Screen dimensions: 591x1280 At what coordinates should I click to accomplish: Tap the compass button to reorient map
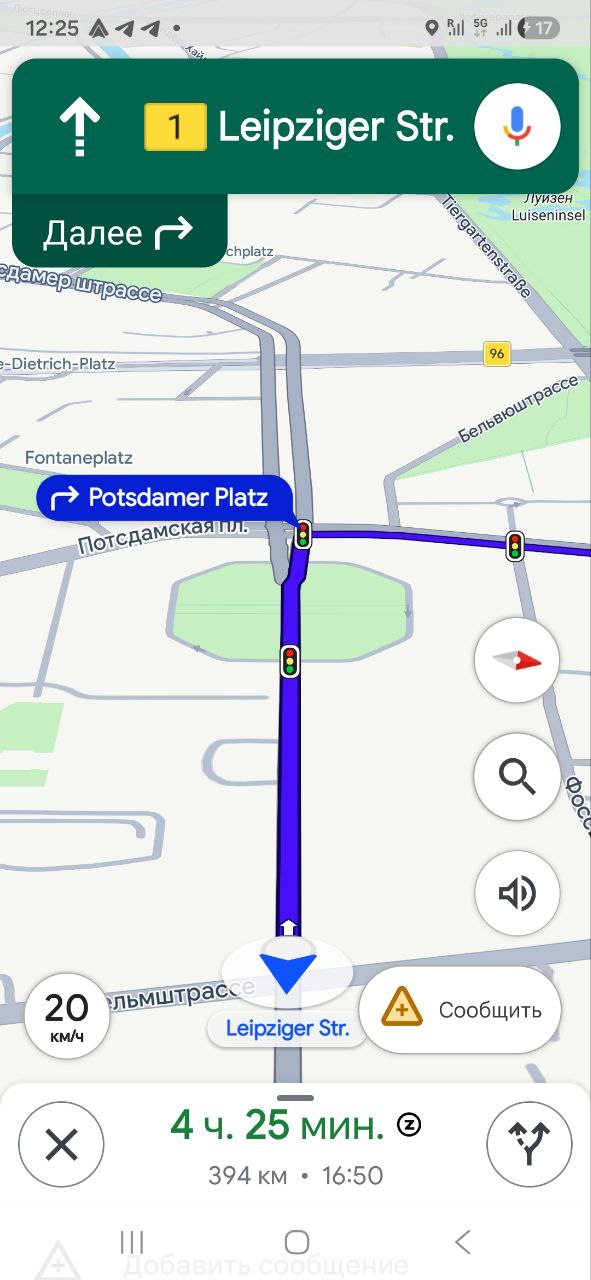pyautogui.click(x=517, y=660)
